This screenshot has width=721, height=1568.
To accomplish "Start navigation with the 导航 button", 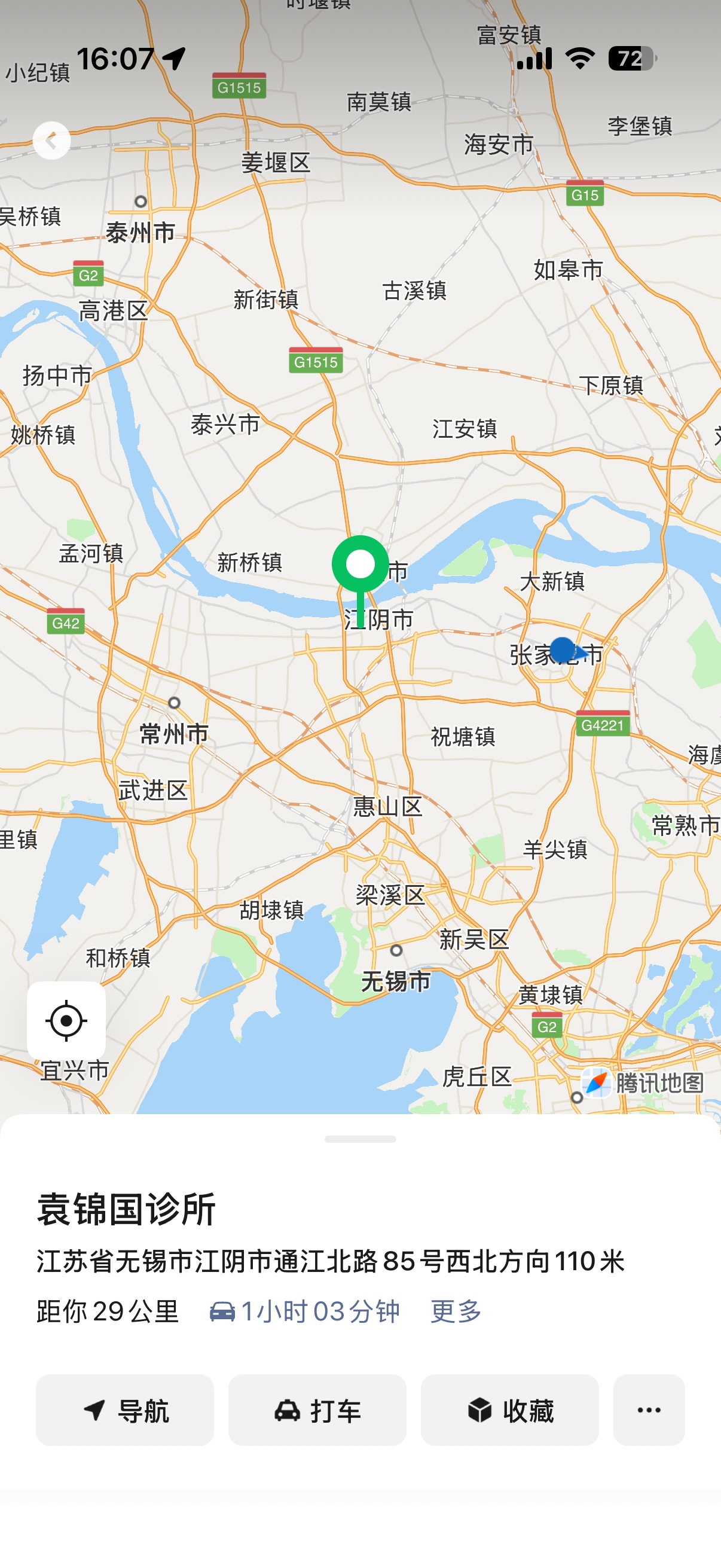I will (x=125, y=1410).
